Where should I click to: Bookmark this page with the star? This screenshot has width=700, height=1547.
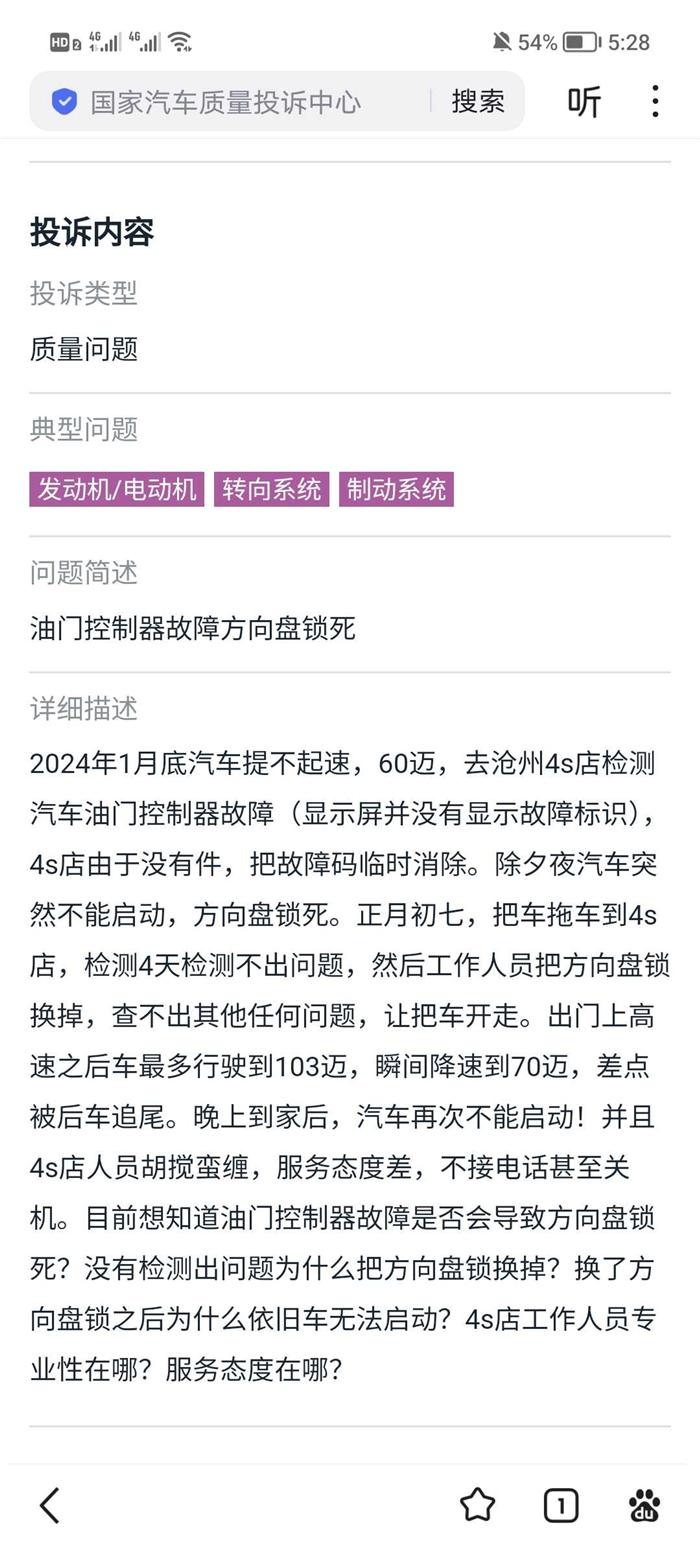click(x=477, y=1504)
